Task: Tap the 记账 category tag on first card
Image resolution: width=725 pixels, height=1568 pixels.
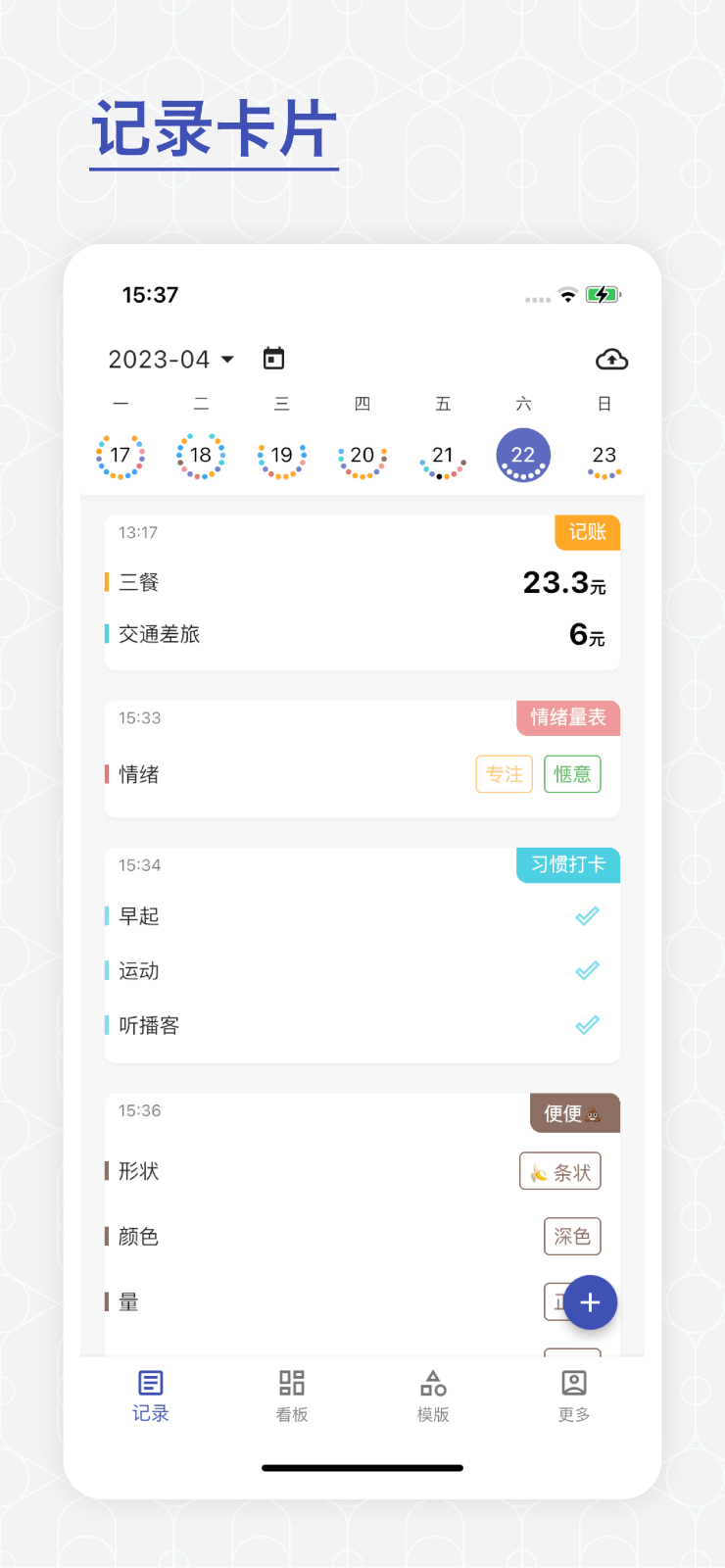Action: 587,532
